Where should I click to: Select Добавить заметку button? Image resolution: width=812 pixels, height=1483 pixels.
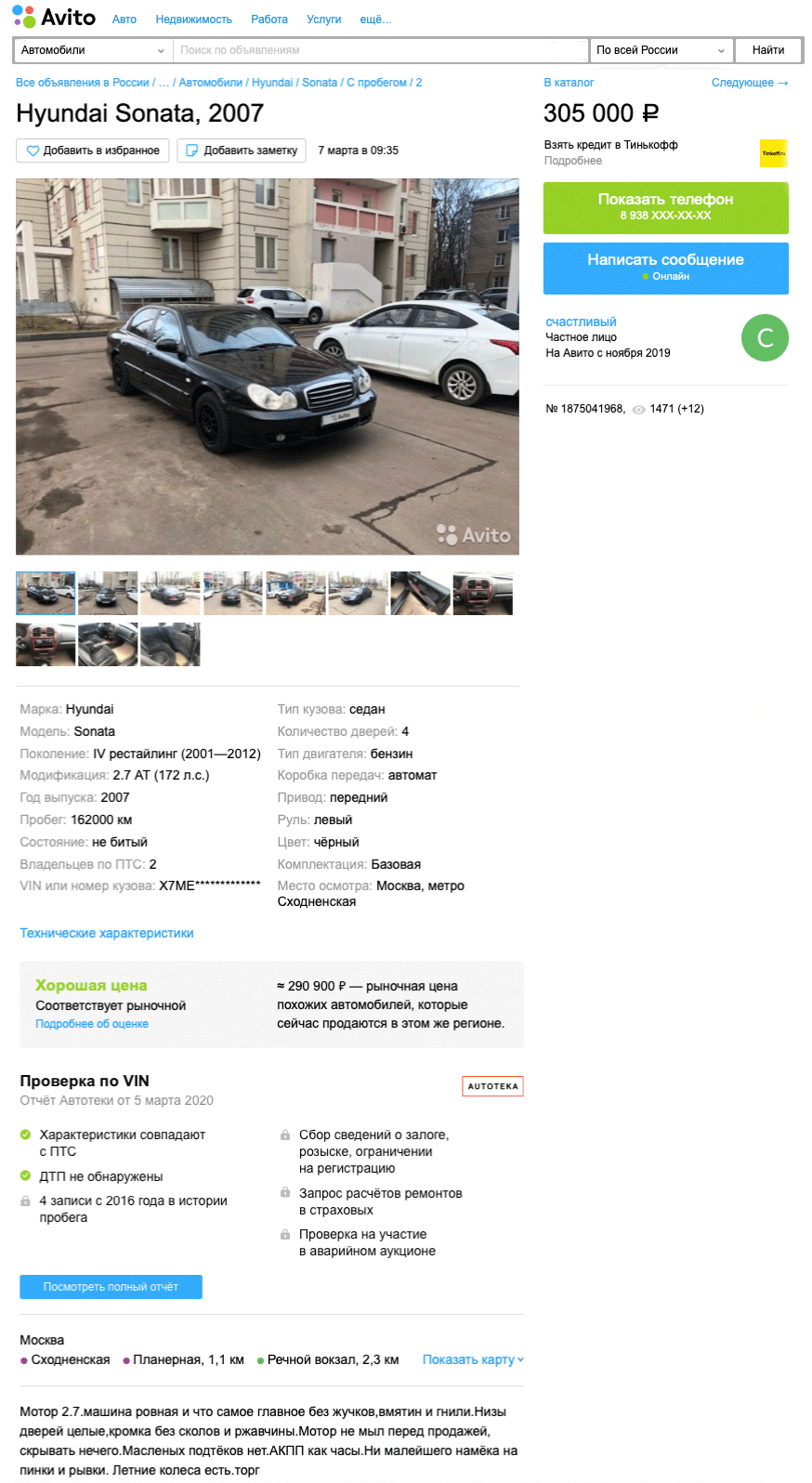[242, 151]
